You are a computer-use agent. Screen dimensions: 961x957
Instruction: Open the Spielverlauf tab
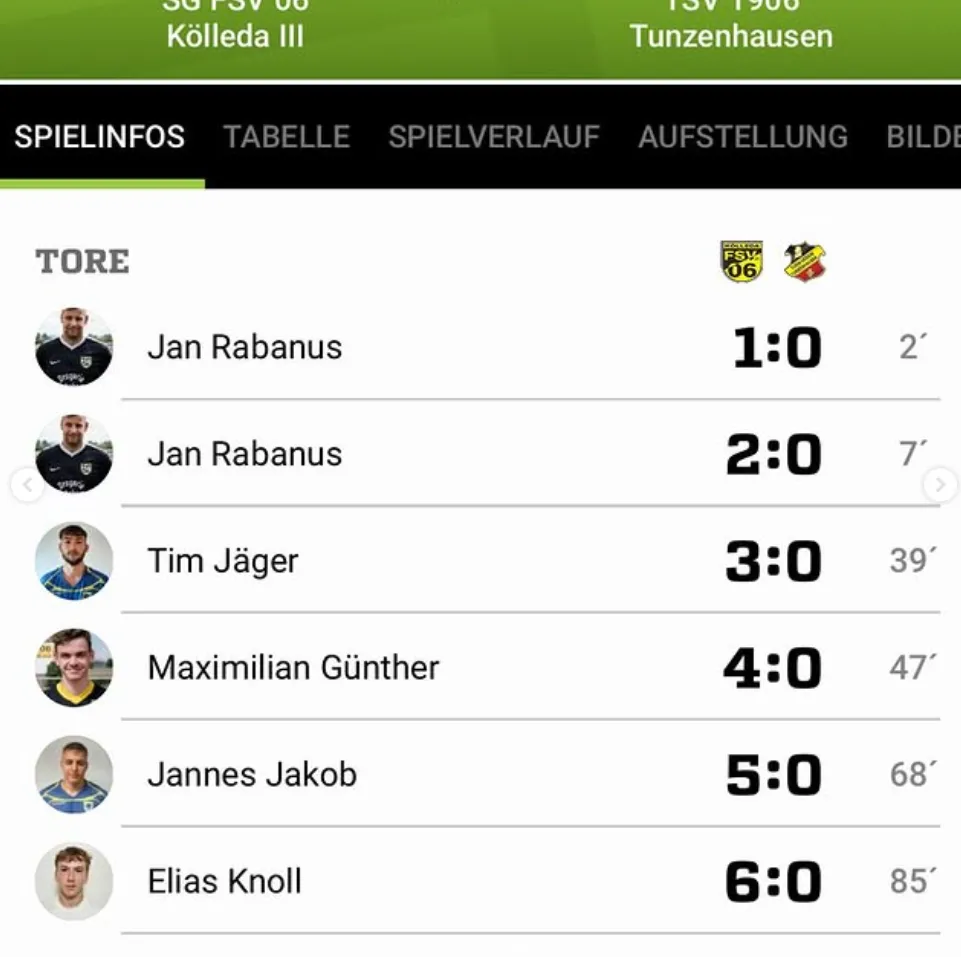pos(493,137)
